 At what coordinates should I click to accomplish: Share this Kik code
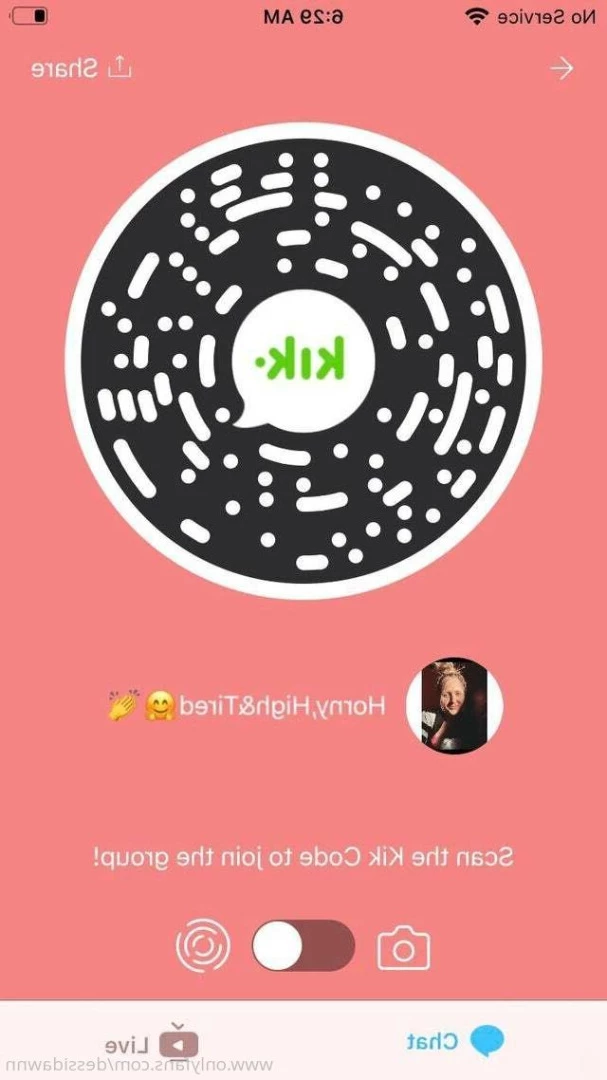pos(81,68)
